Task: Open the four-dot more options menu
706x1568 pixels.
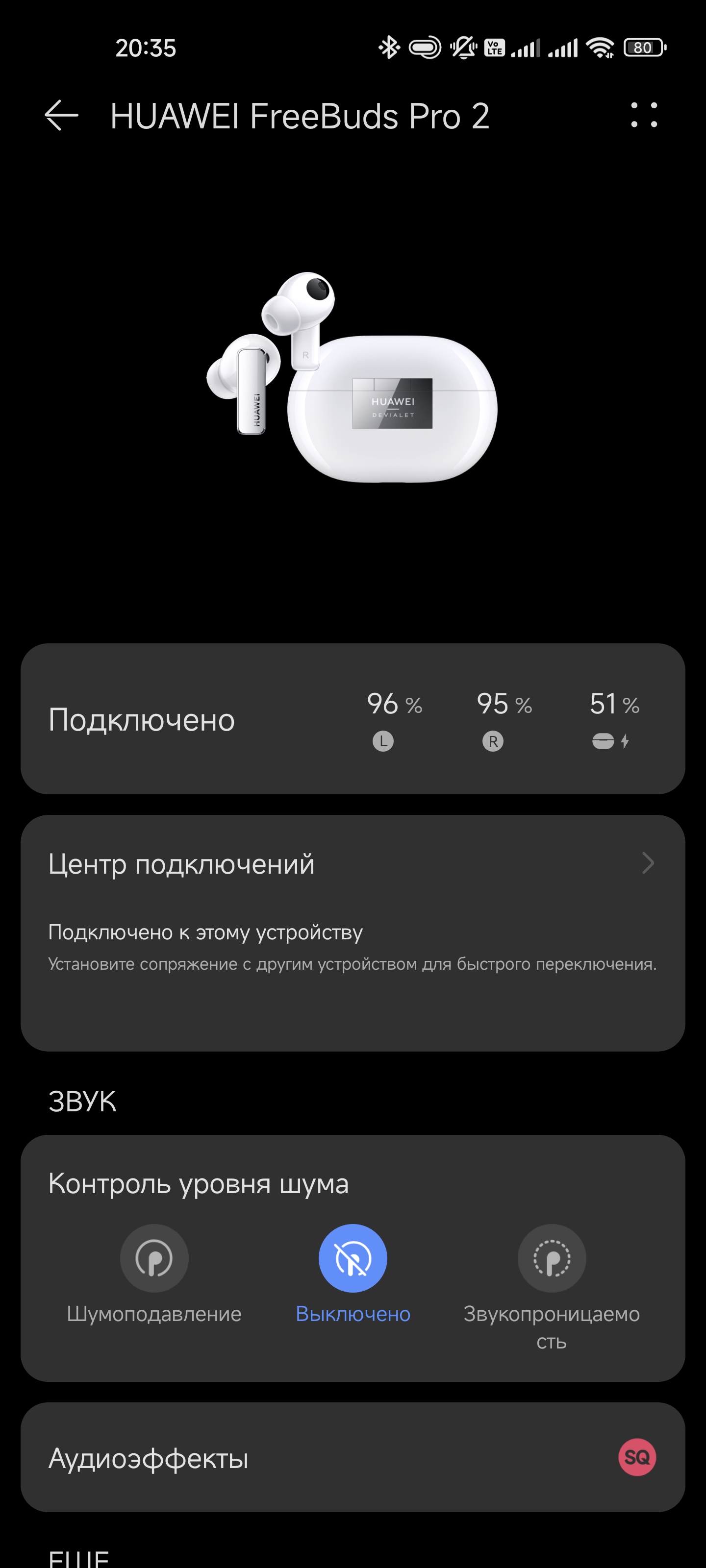Action: tap(643, 115)
